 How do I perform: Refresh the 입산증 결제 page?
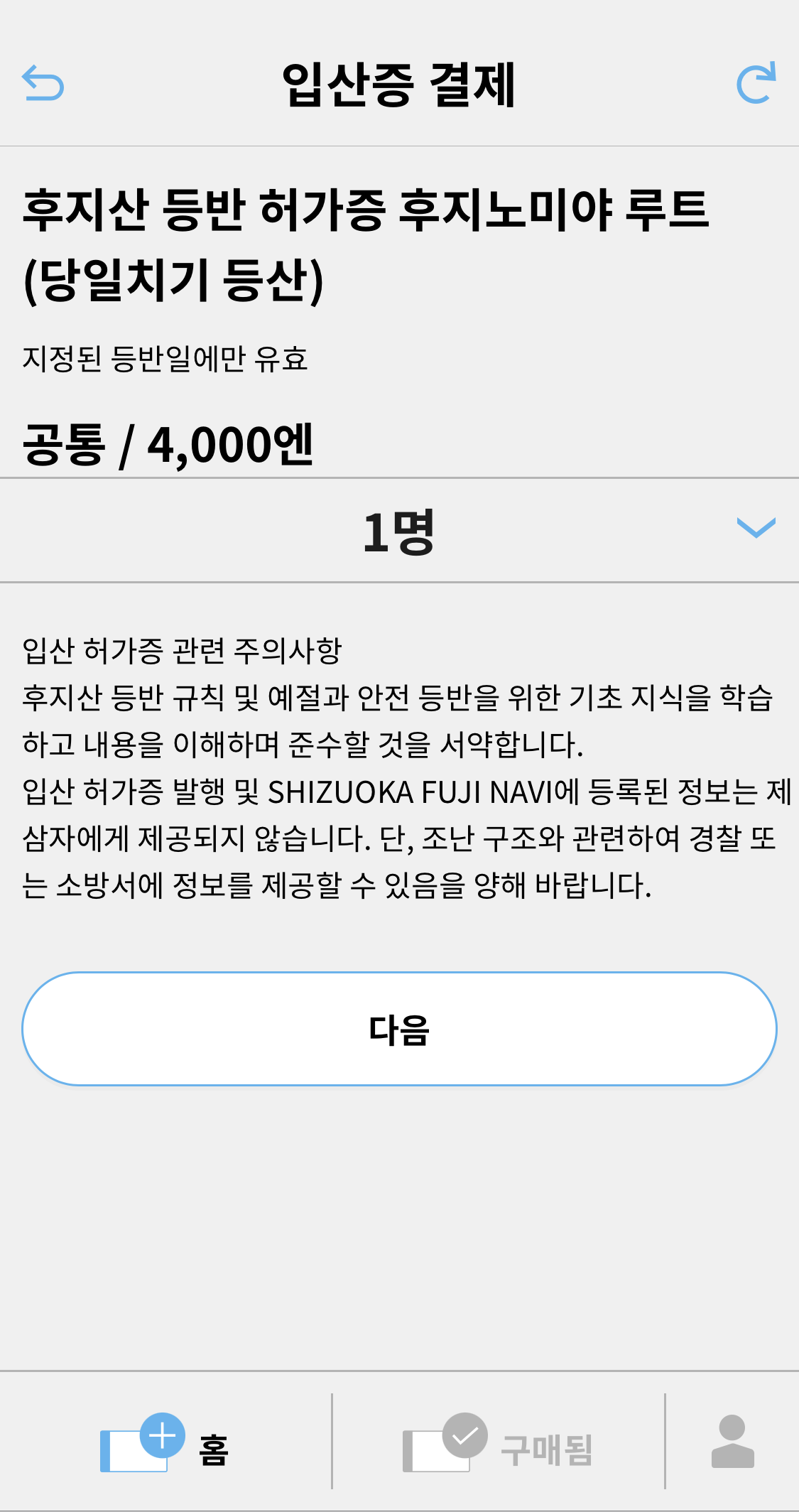[x=756, y=83]
